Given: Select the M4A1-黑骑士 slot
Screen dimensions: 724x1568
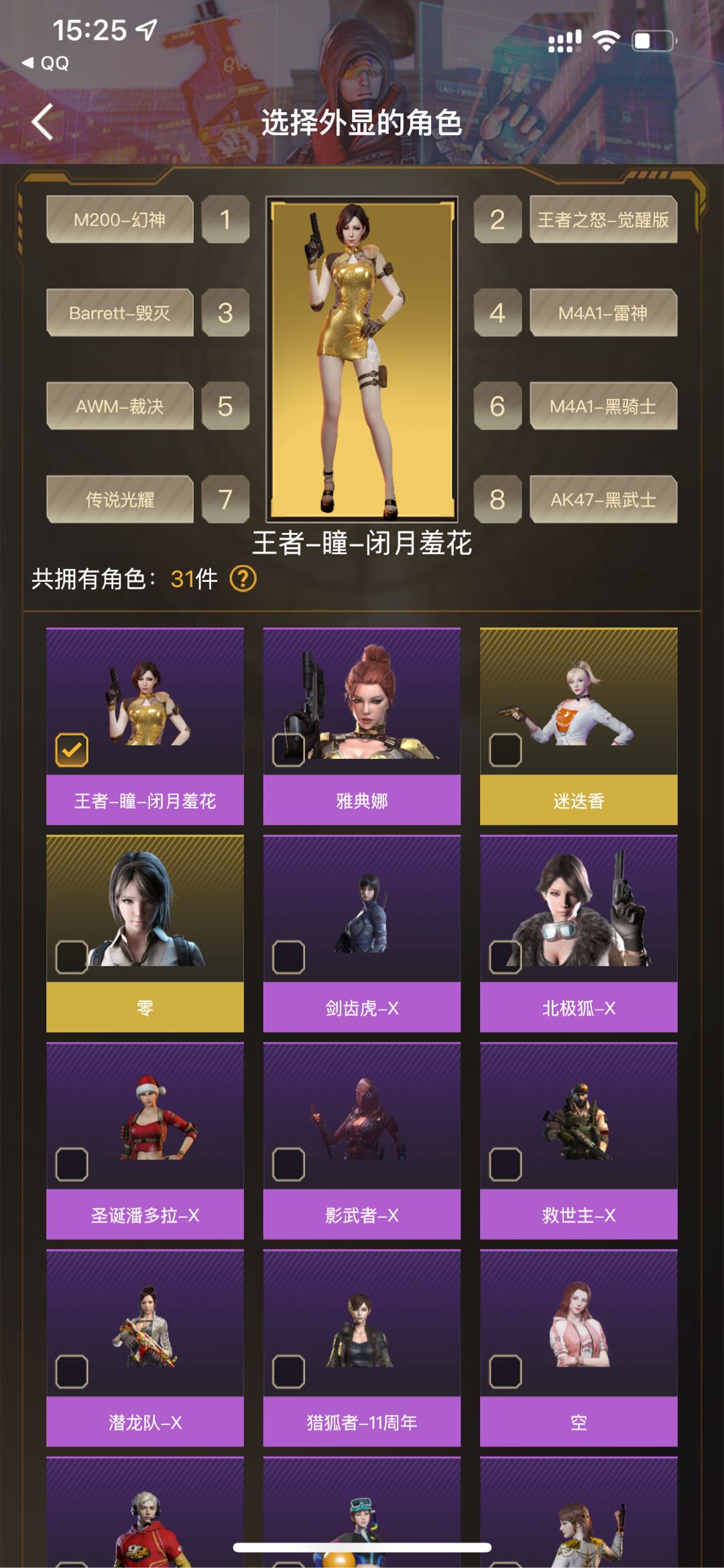Looking at the screenshot, I should pyautogui.click(x=603, y=406).
